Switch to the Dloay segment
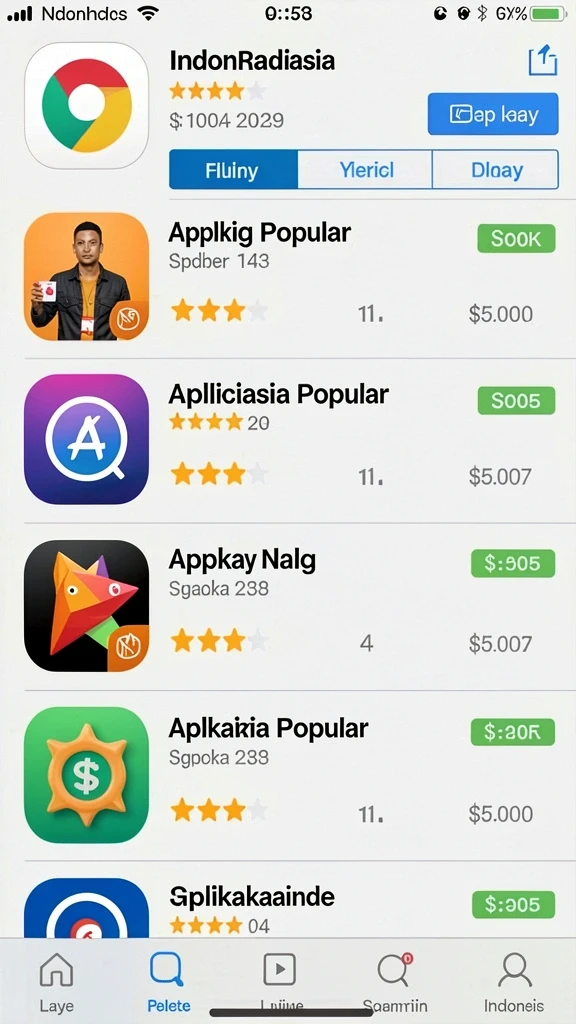The image size is (576, 1024). 496,170
